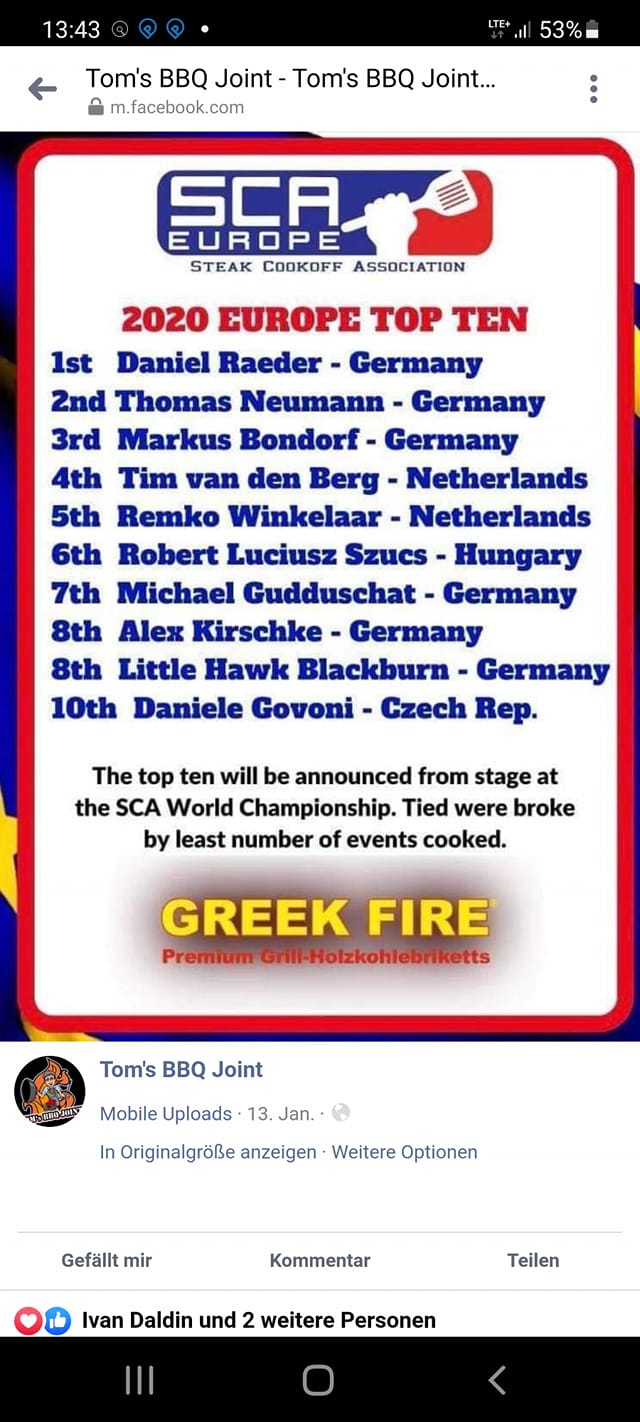640x1422 pixels.
Task: Open the three-dot overflow menu
Action: pos(593,89)
